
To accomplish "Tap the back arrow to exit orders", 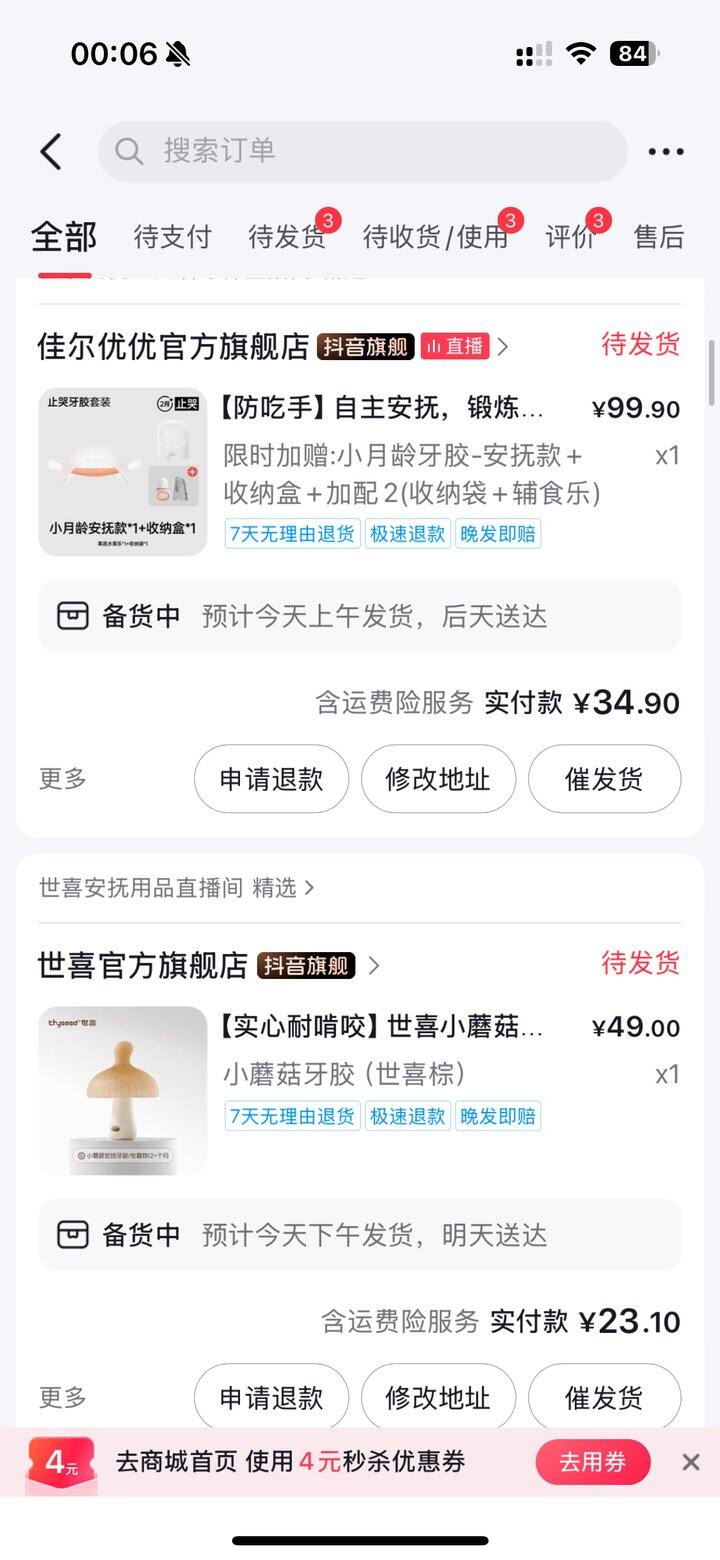I will (x=51, y=151).
